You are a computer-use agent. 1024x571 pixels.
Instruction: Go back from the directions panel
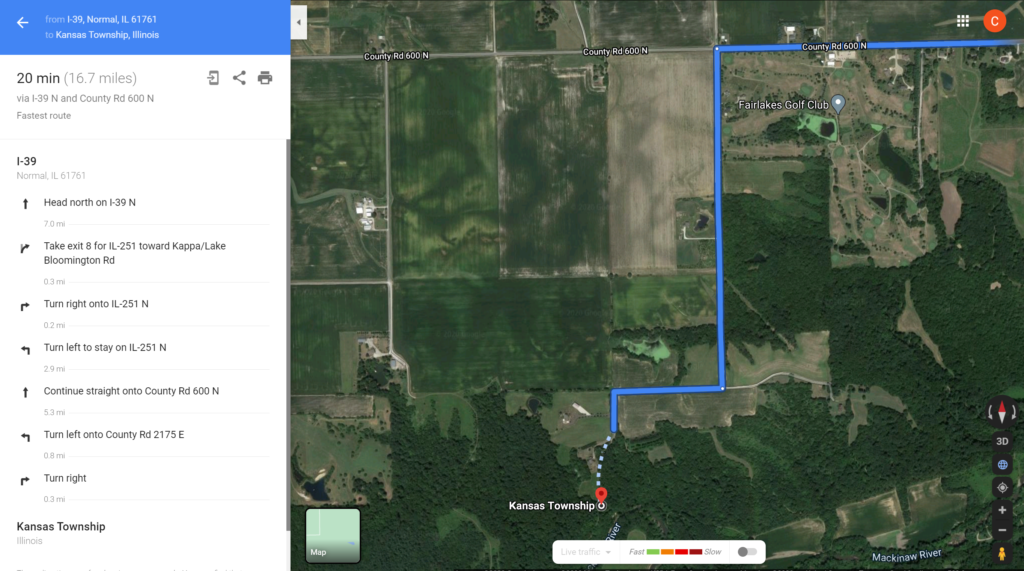(x=22, y=23)
